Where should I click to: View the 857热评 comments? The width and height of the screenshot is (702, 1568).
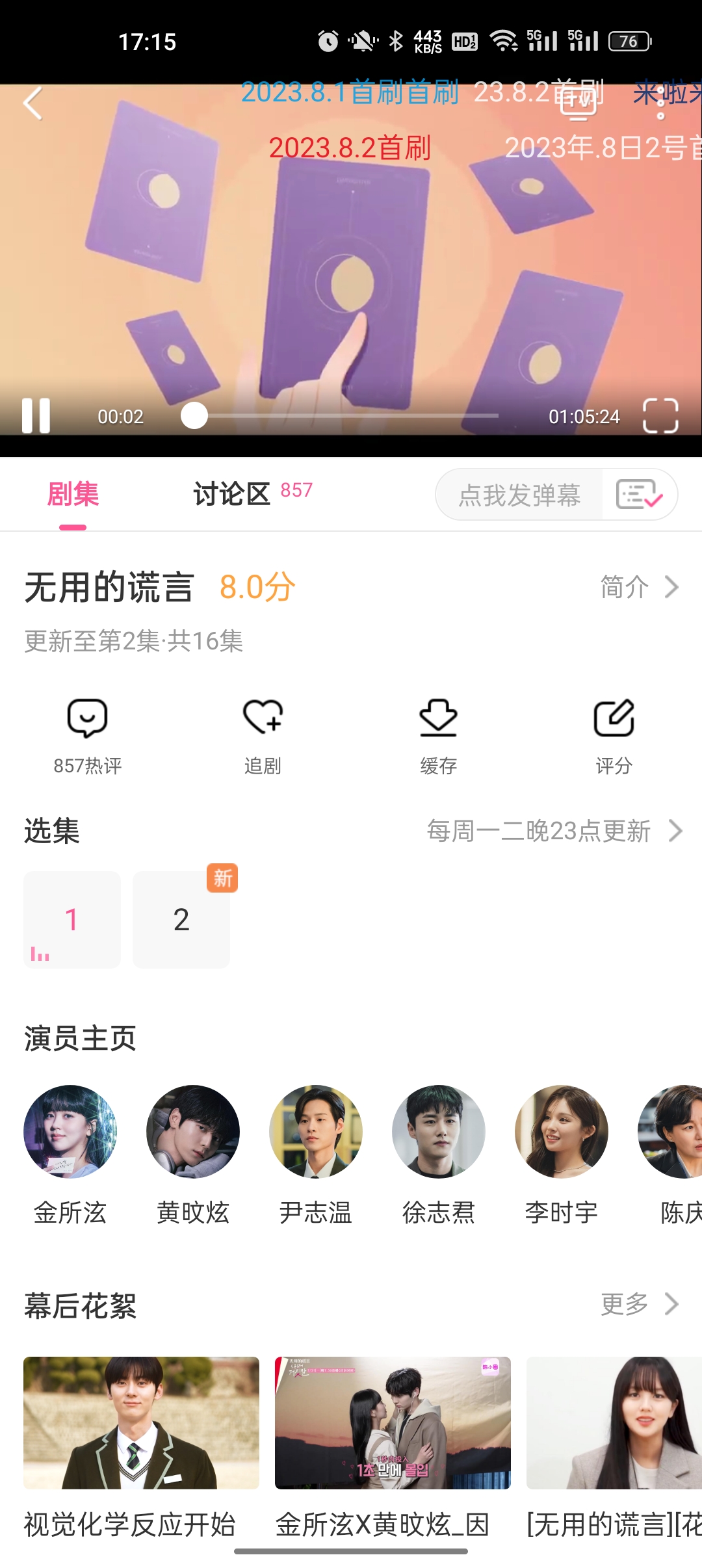coord(87,735)
